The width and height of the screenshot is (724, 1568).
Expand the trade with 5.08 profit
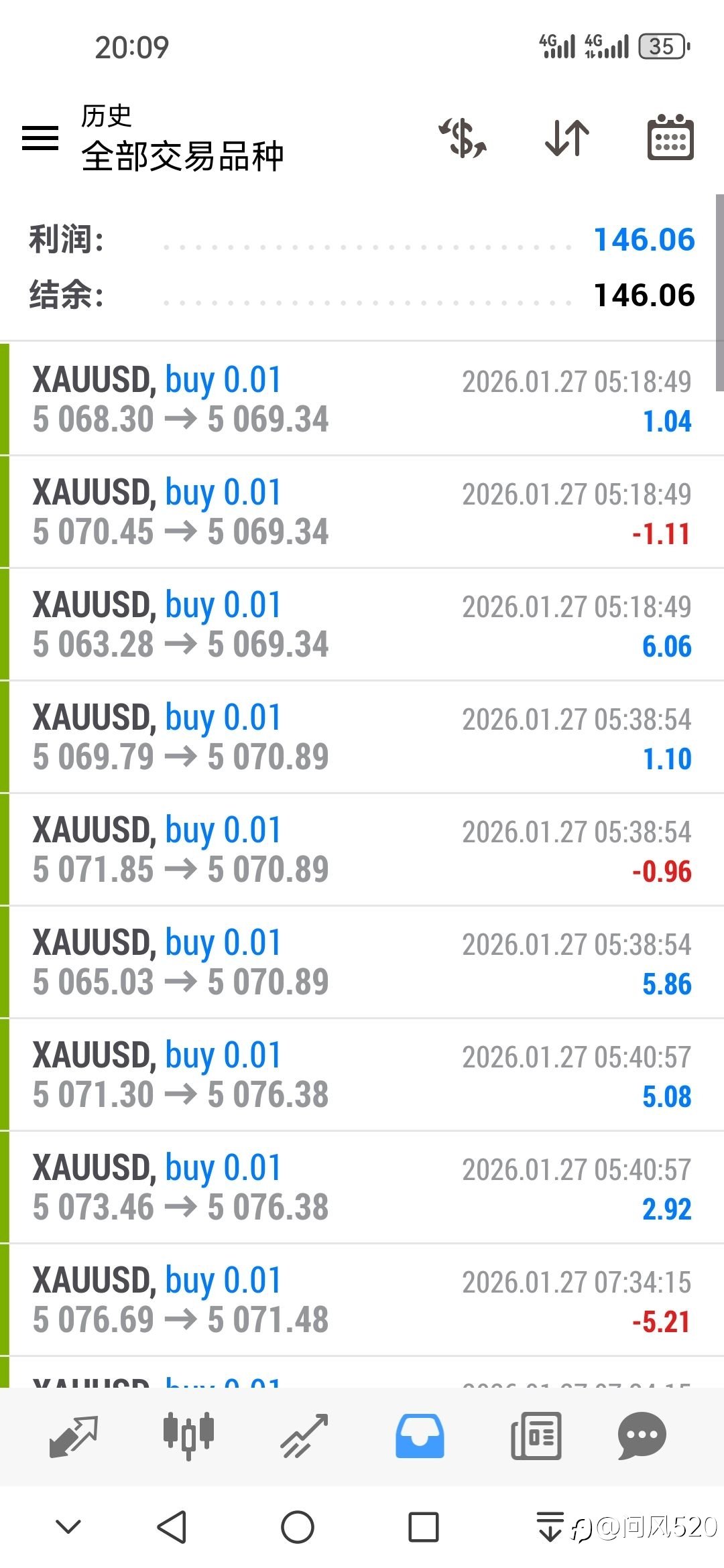362,1075
